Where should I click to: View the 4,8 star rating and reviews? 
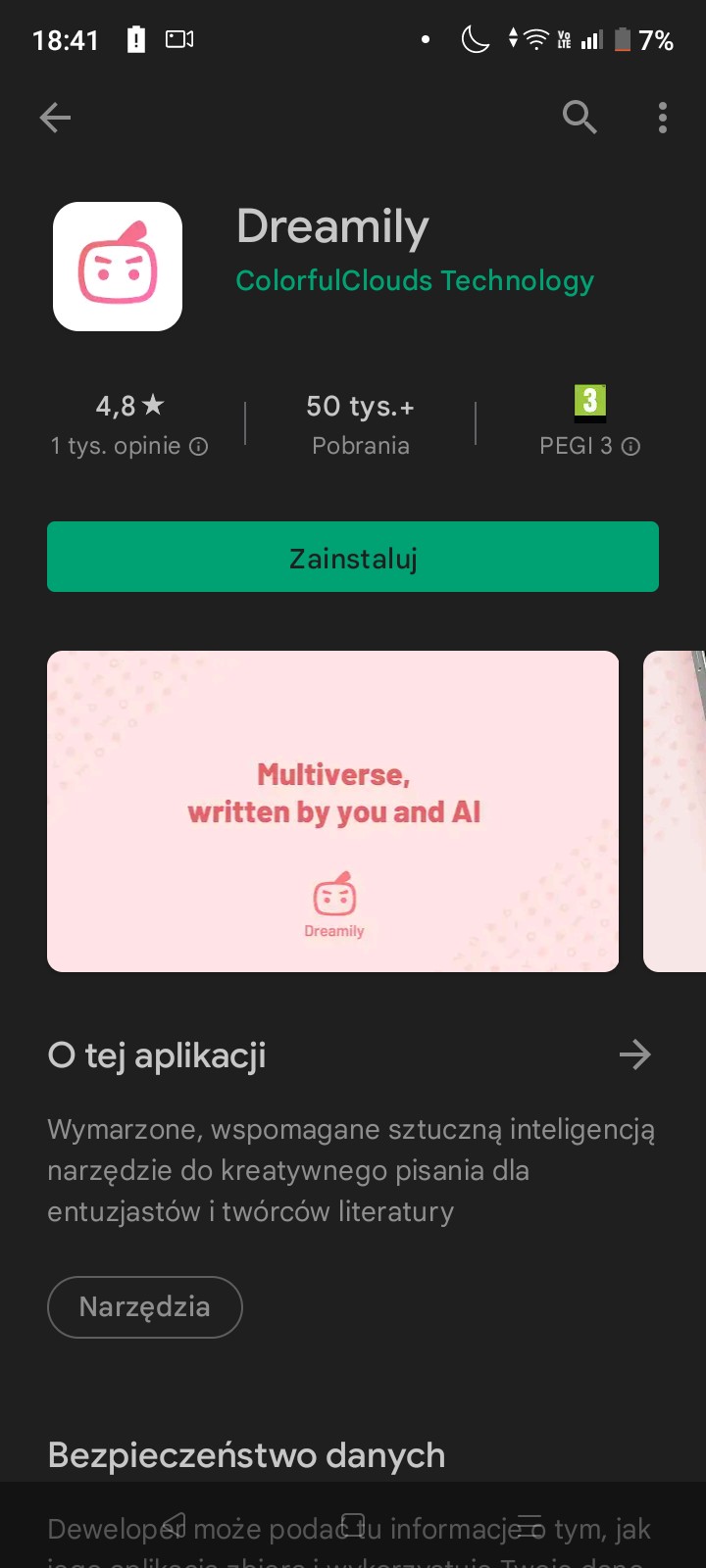coord(129,424)
